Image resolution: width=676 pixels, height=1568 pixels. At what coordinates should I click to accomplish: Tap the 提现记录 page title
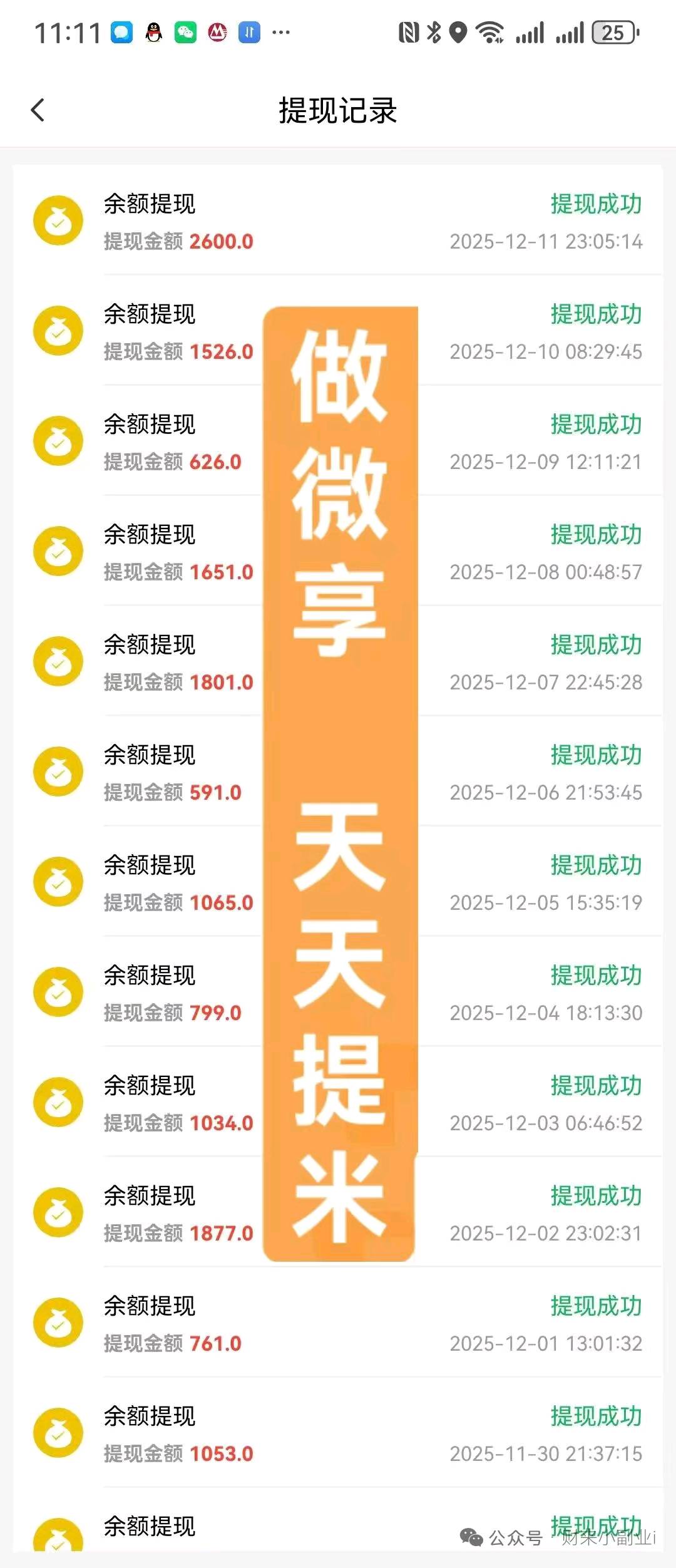coord(338,110)
